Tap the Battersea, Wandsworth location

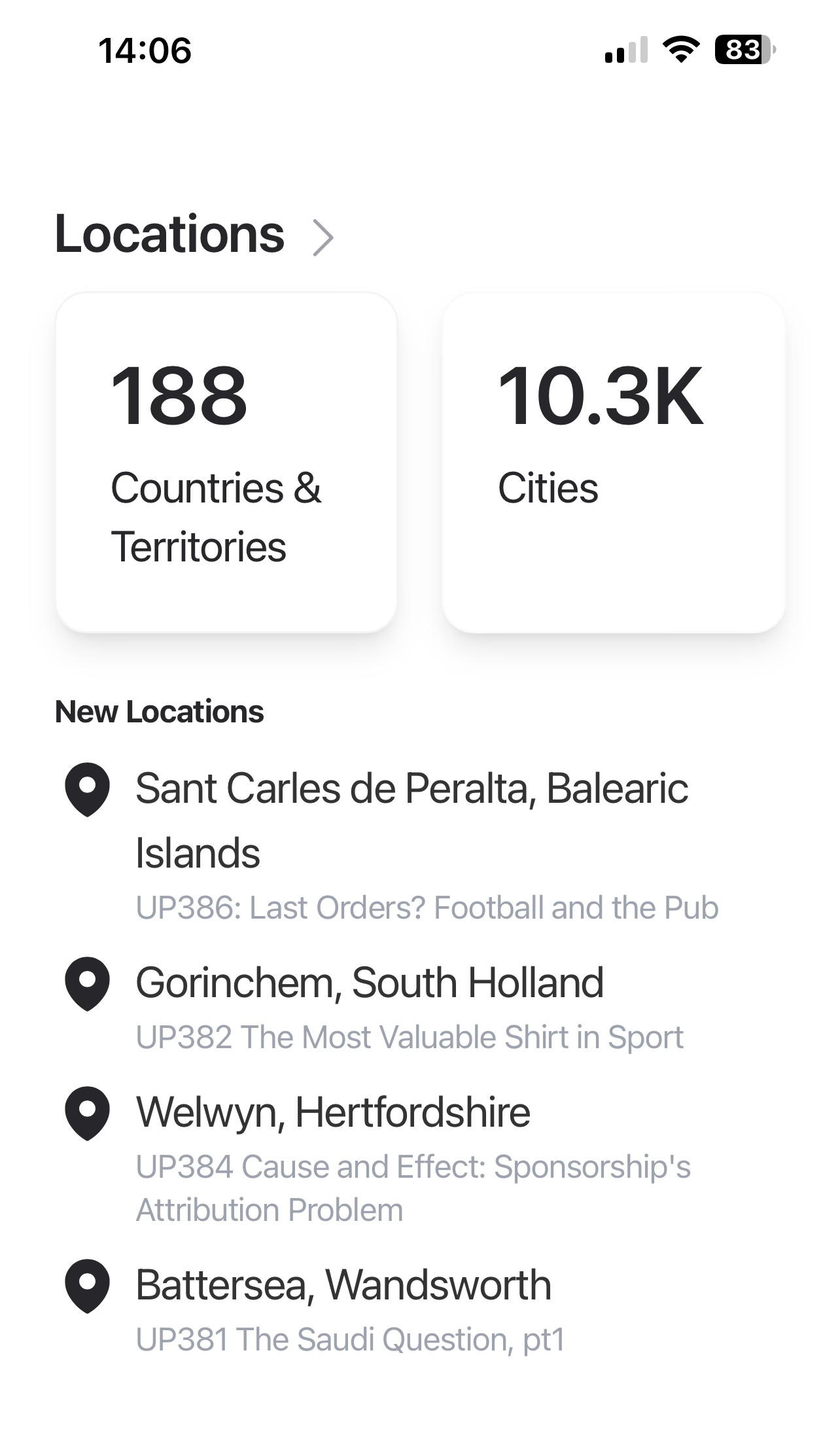coord(419,1309)
